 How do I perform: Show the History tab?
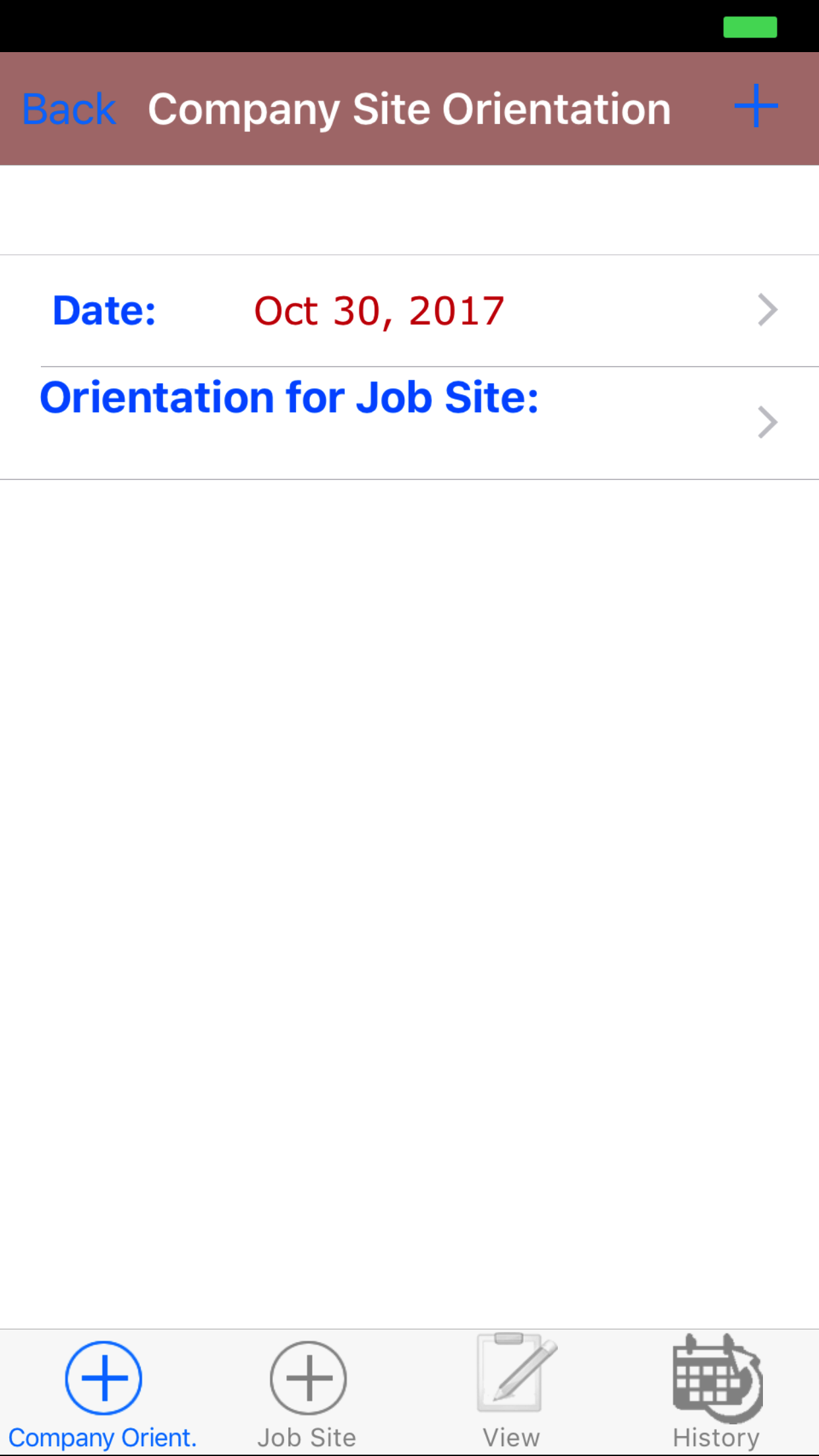717,1393
